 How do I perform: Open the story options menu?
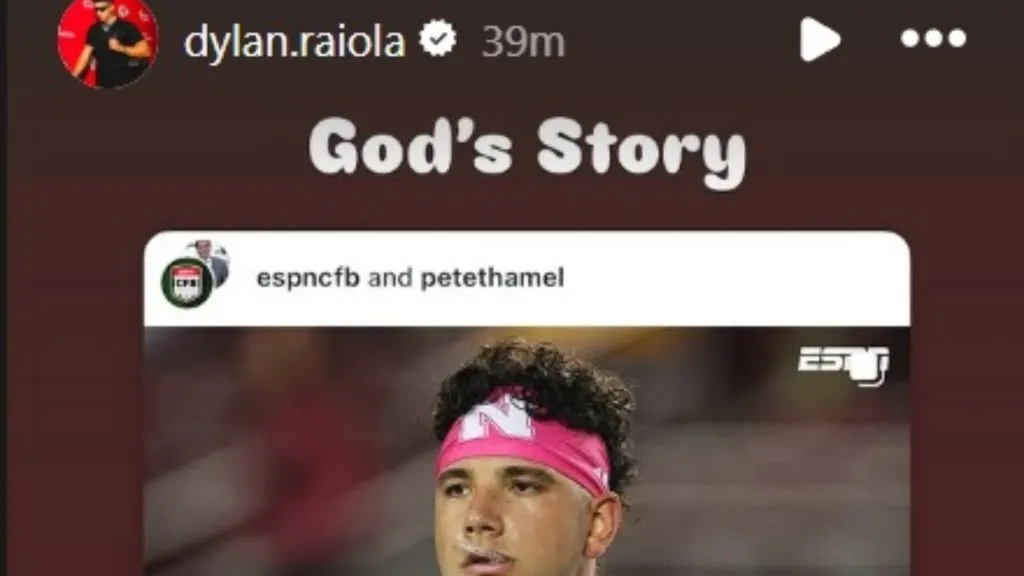pyautogui.click(x=933, y=39)
